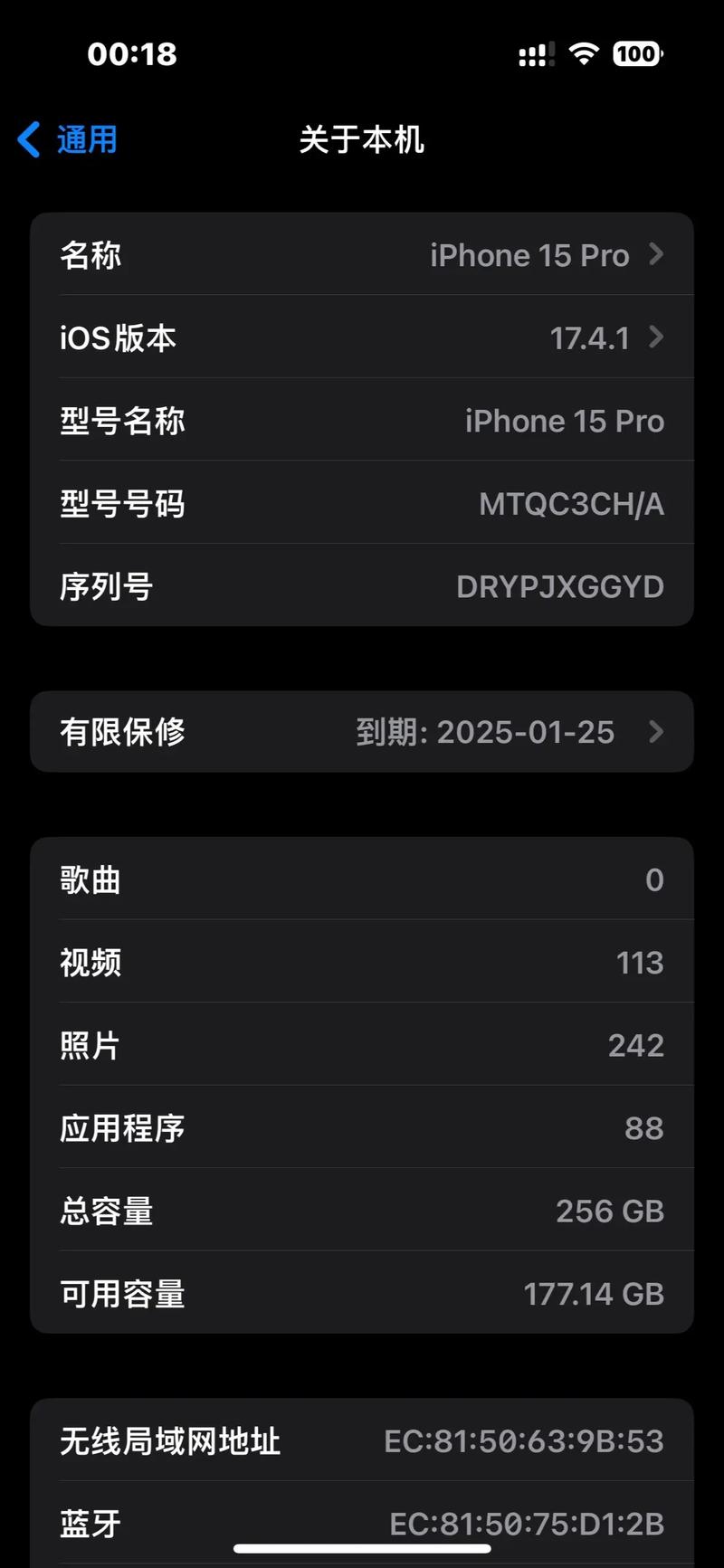Tap the 总容量 256 GB row

point(362,1211)
